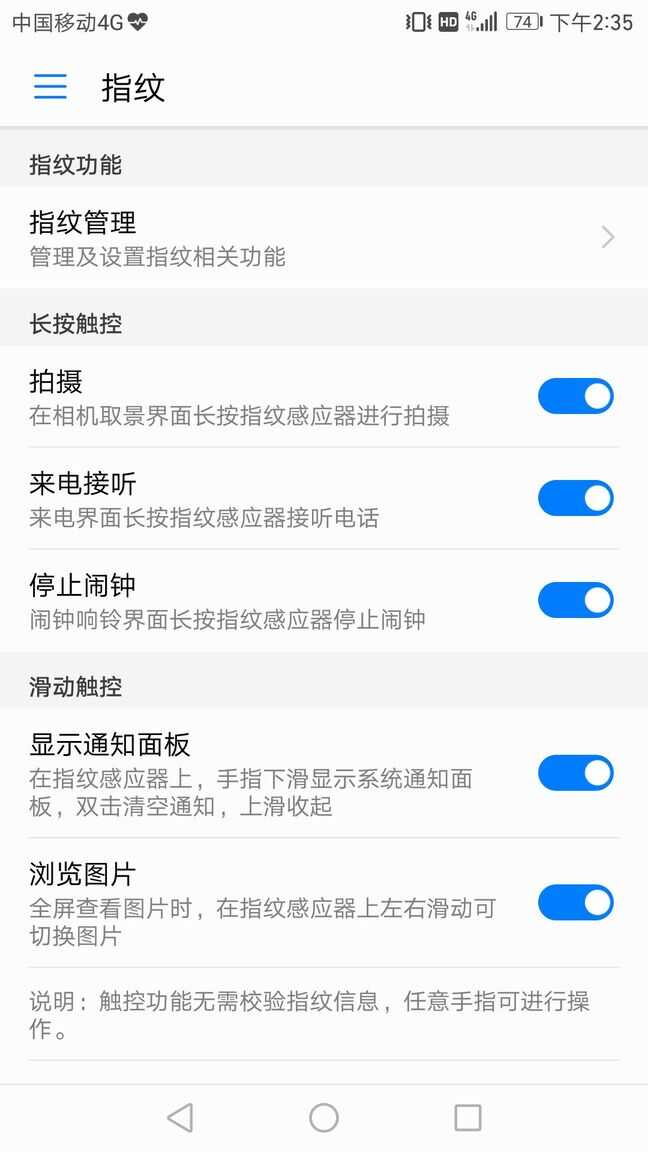Image resolution: width=648 pixels, height=1152 pixels.
Task: Switch off 停止闹钟
Action: (575, 600)
